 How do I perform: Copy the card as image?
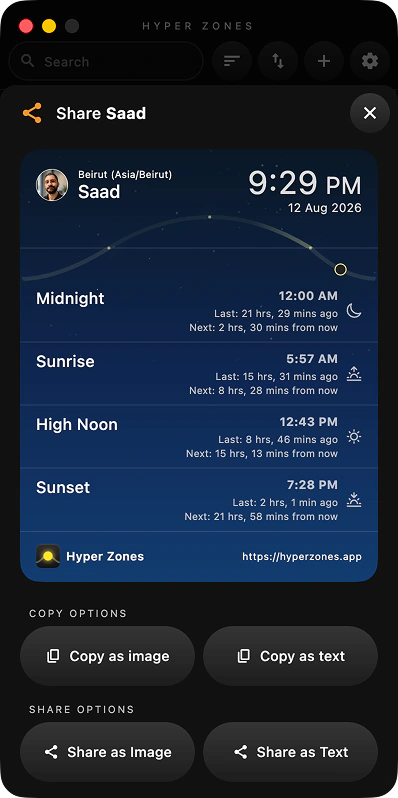point(107,656)
